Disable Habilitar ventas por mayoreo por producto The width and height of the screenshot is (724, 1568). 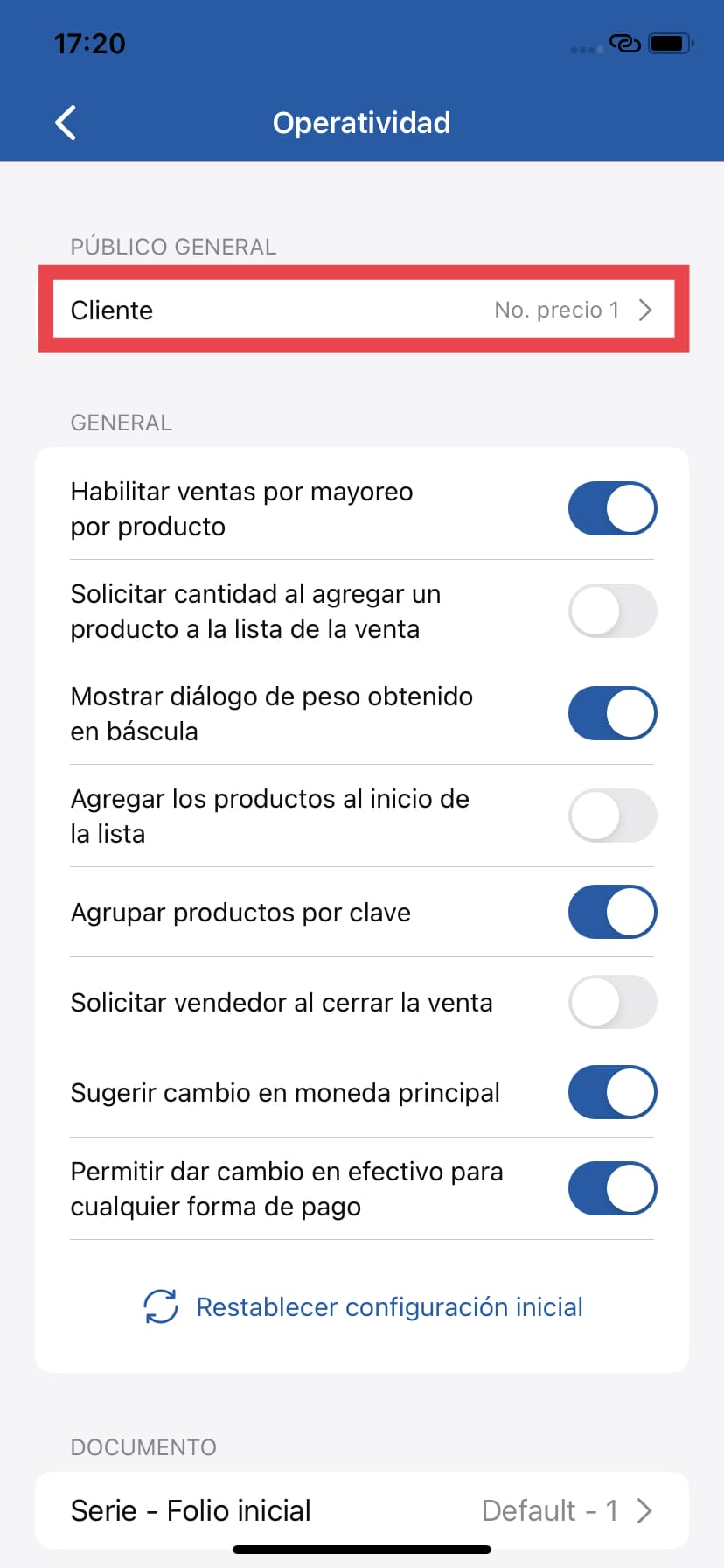(x=612, y=507)
